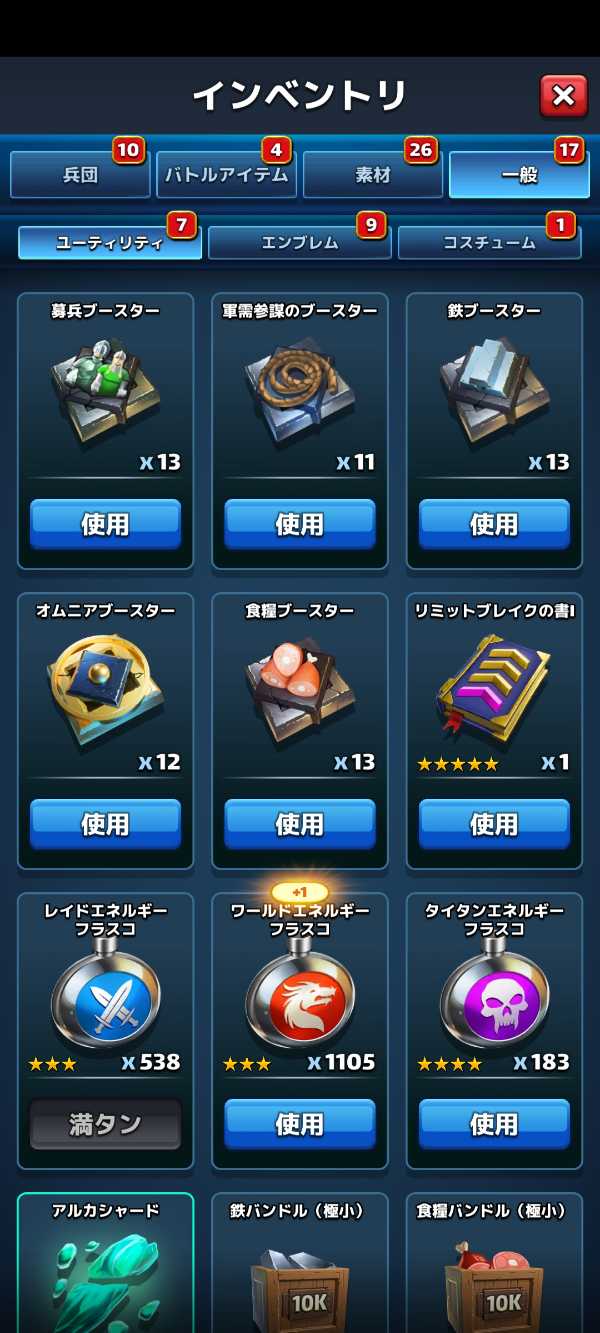Tap 使用 under 鉄ブースター
Image resolution: width=600 pixels, height=1333 pixels.
point(494,524)
